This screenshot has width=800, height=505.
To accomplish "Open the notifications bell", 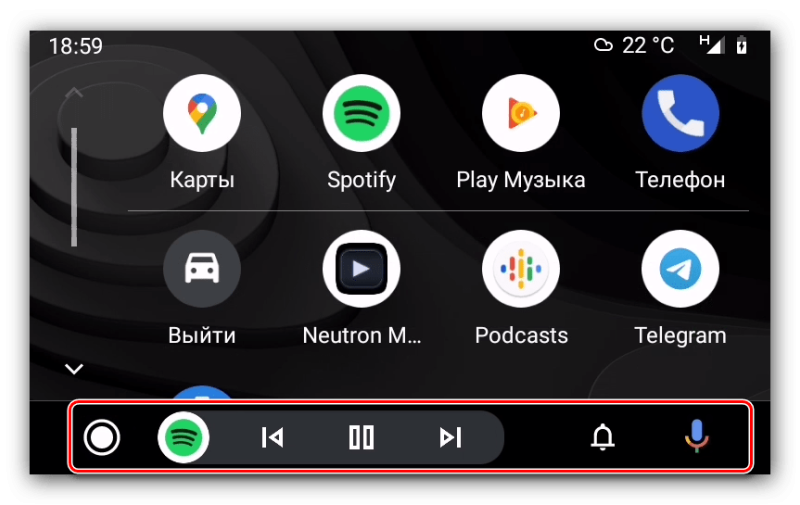I will coord(603,437).
